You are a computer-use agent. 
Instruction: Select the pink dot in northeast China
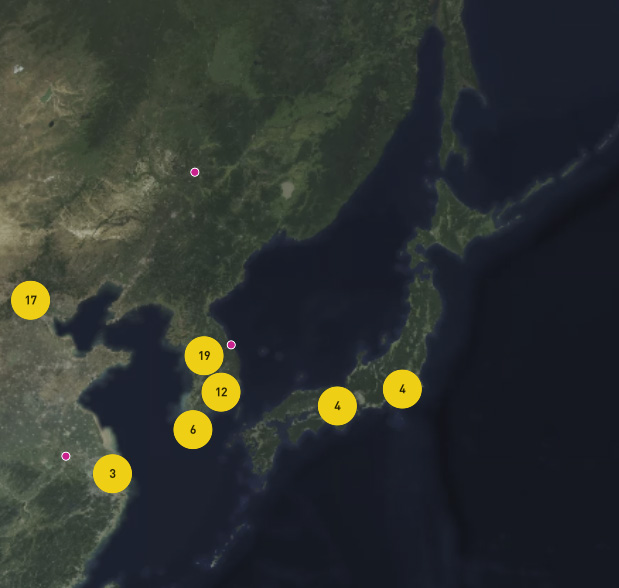pos(195,172)
